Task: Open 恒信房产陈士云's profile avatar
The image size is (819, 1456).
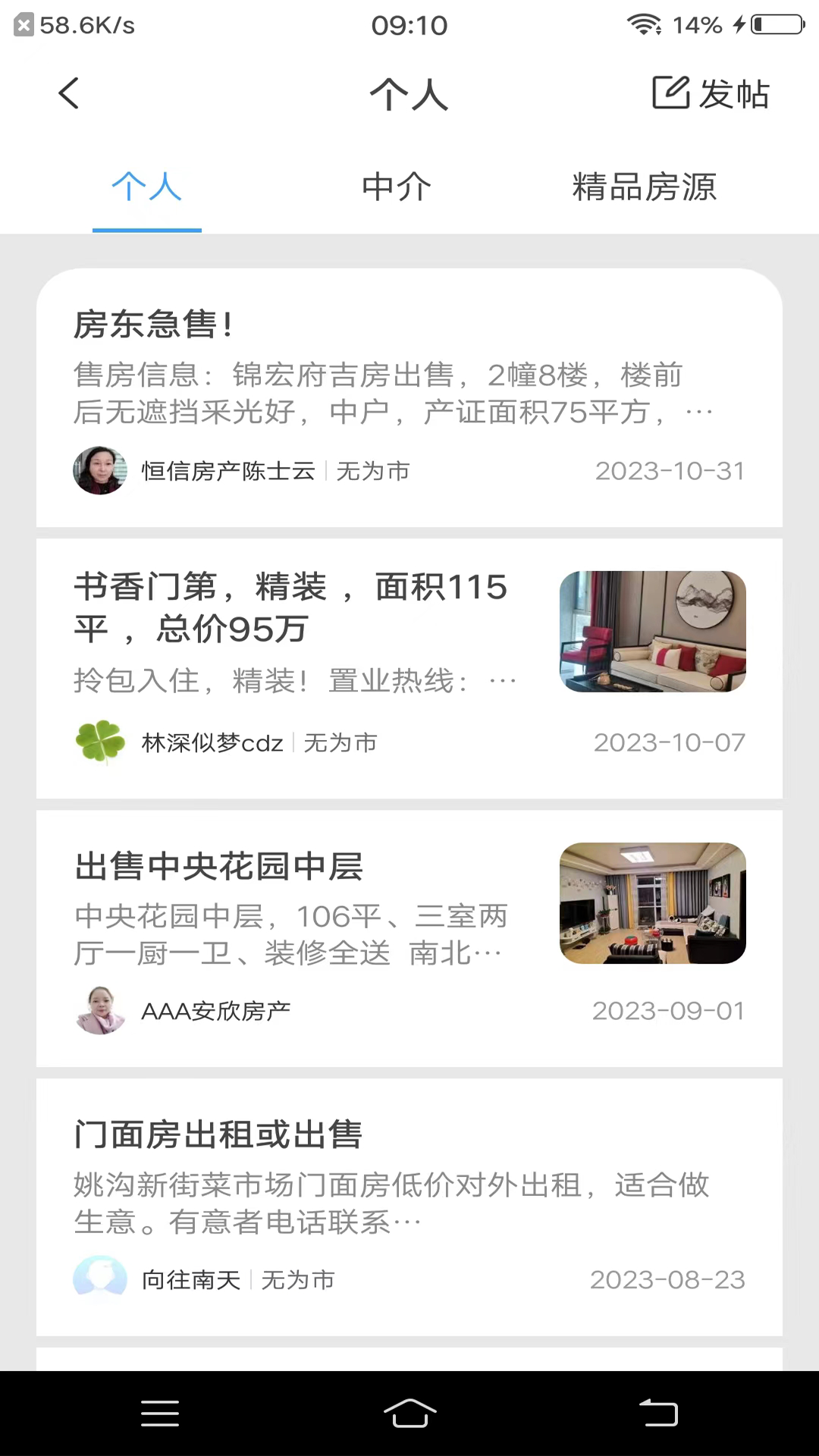Action: point(100,470)
